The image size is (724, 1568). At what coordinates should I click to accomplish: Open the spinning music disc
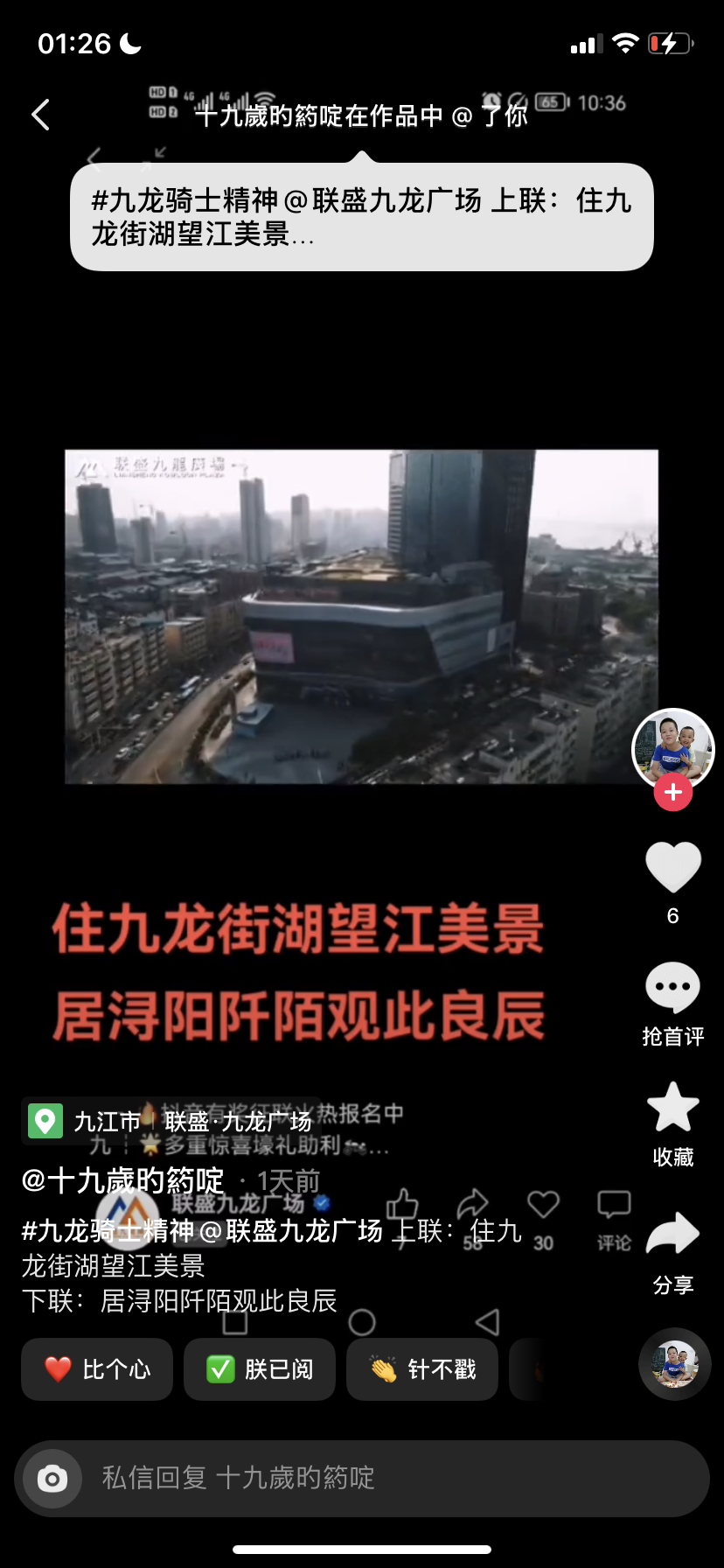point(674,1364)
